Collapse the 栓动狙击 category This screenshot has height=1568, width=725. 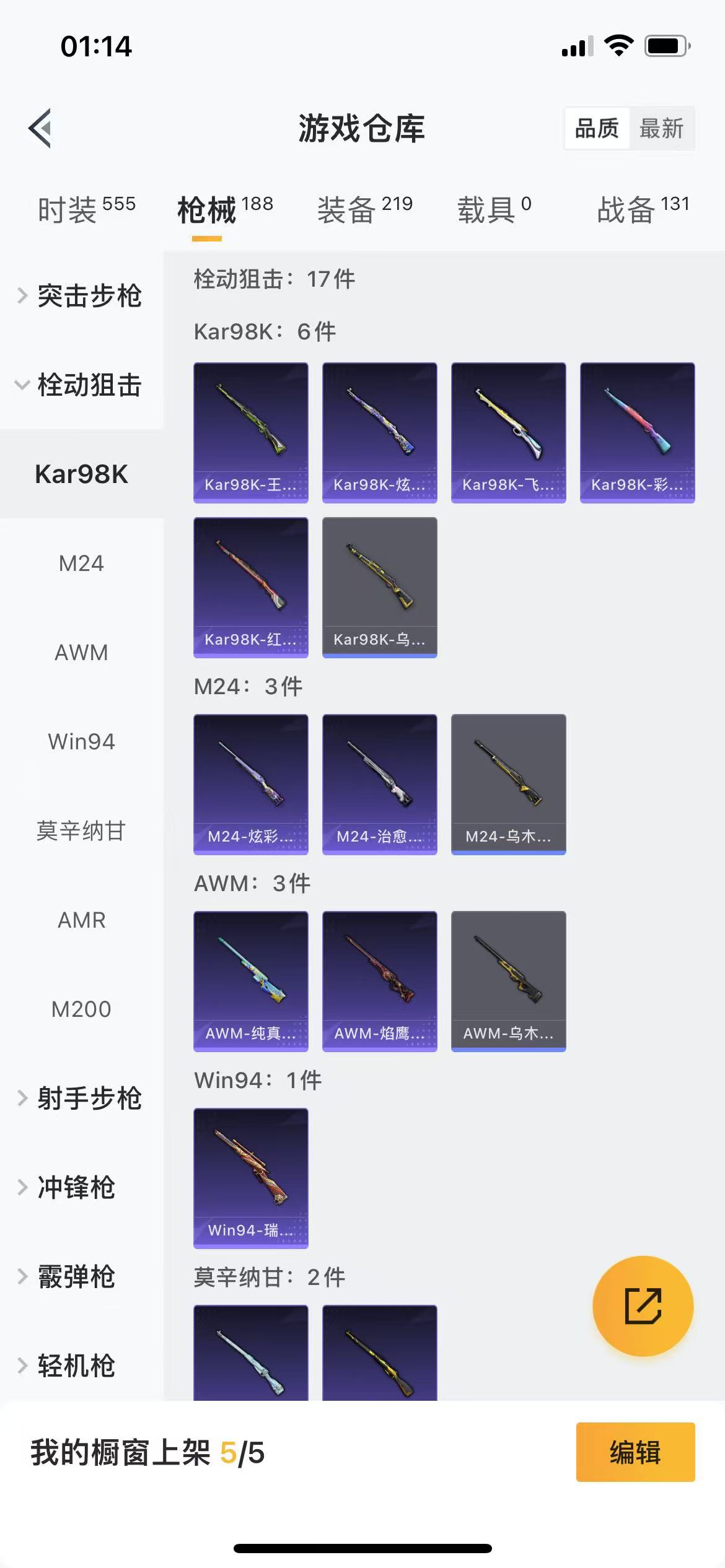coord(81,385)
